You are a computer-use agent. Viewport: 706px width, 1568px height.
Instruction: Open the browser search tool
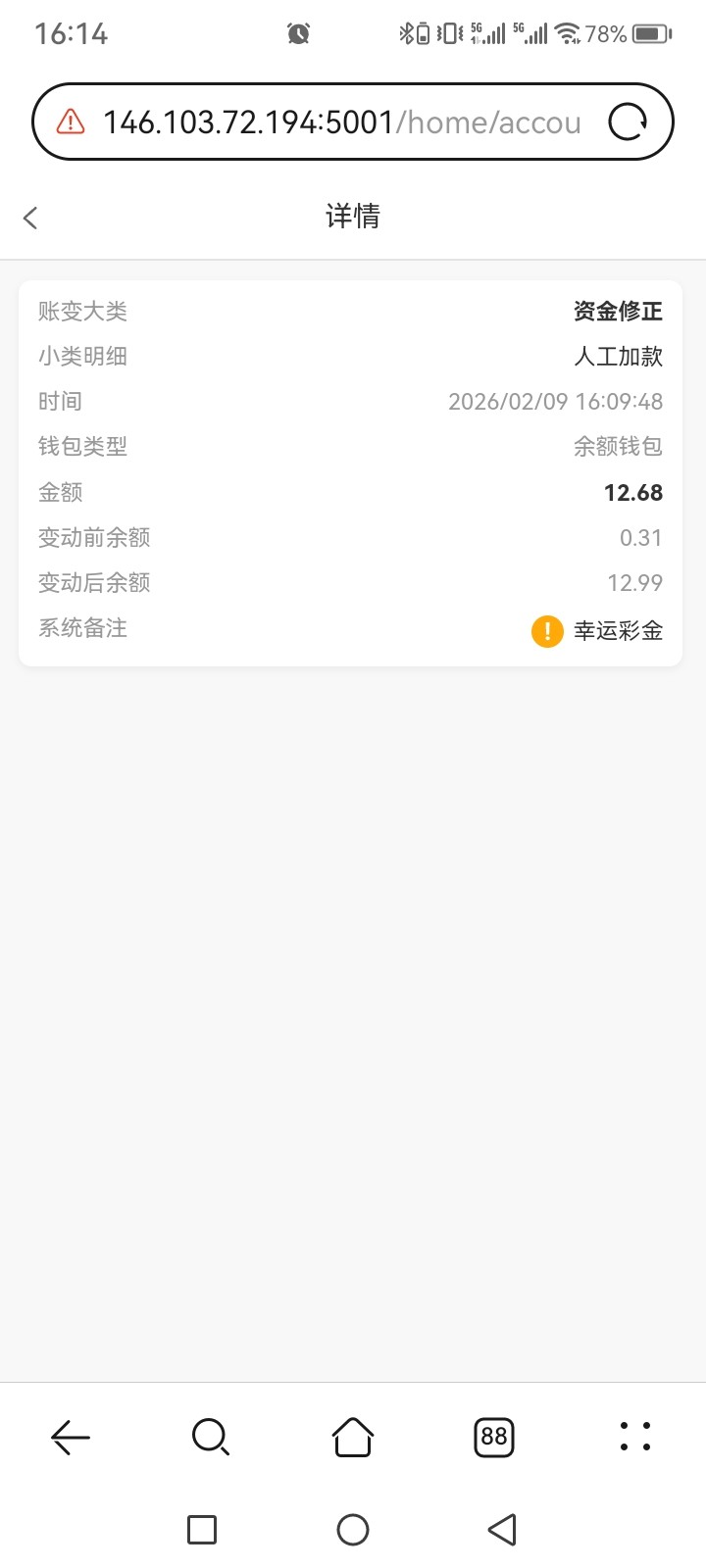(211, 1438)
